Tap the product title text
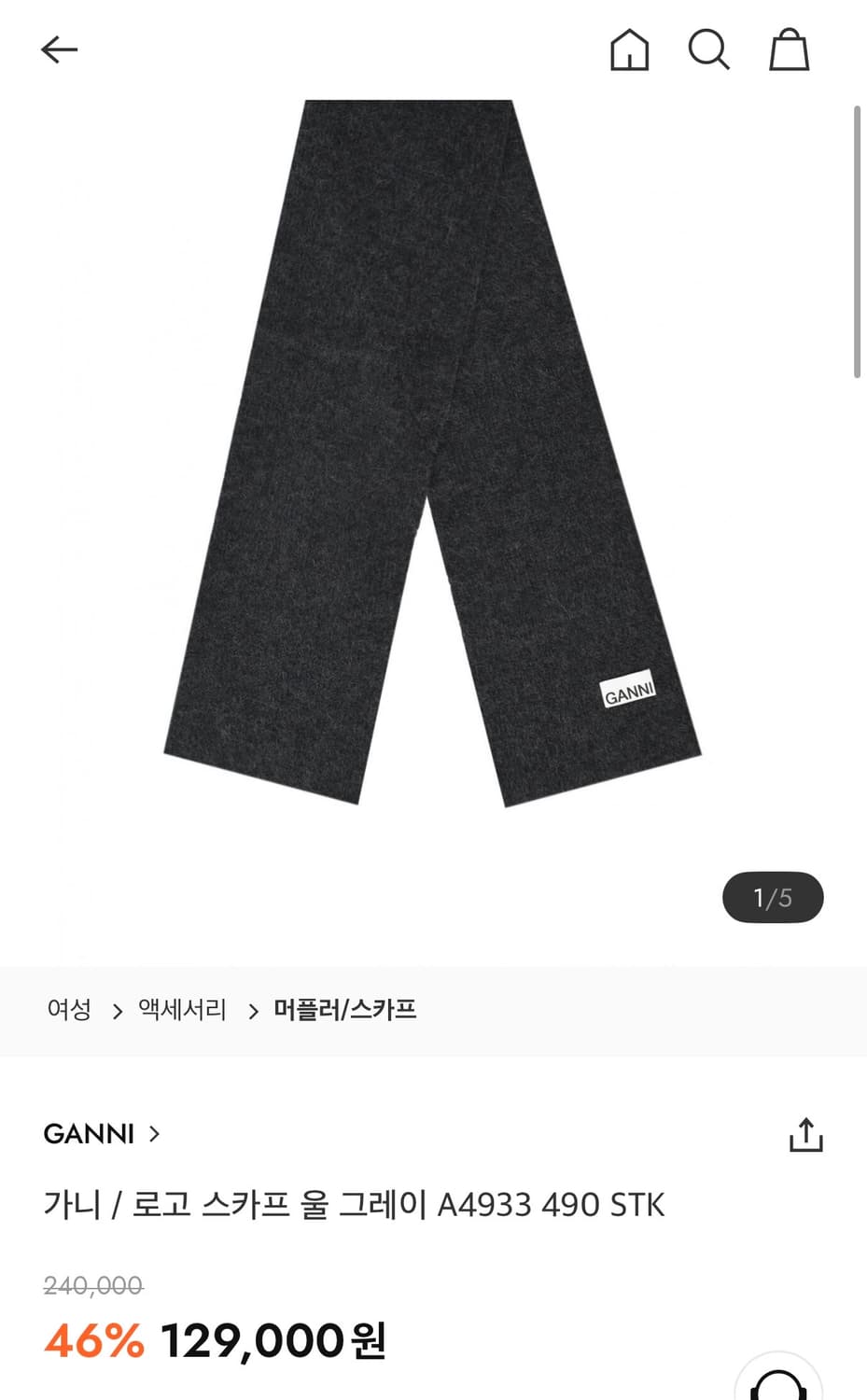The height and width of the screenshot is (1400, 867). coord(355,1205)
